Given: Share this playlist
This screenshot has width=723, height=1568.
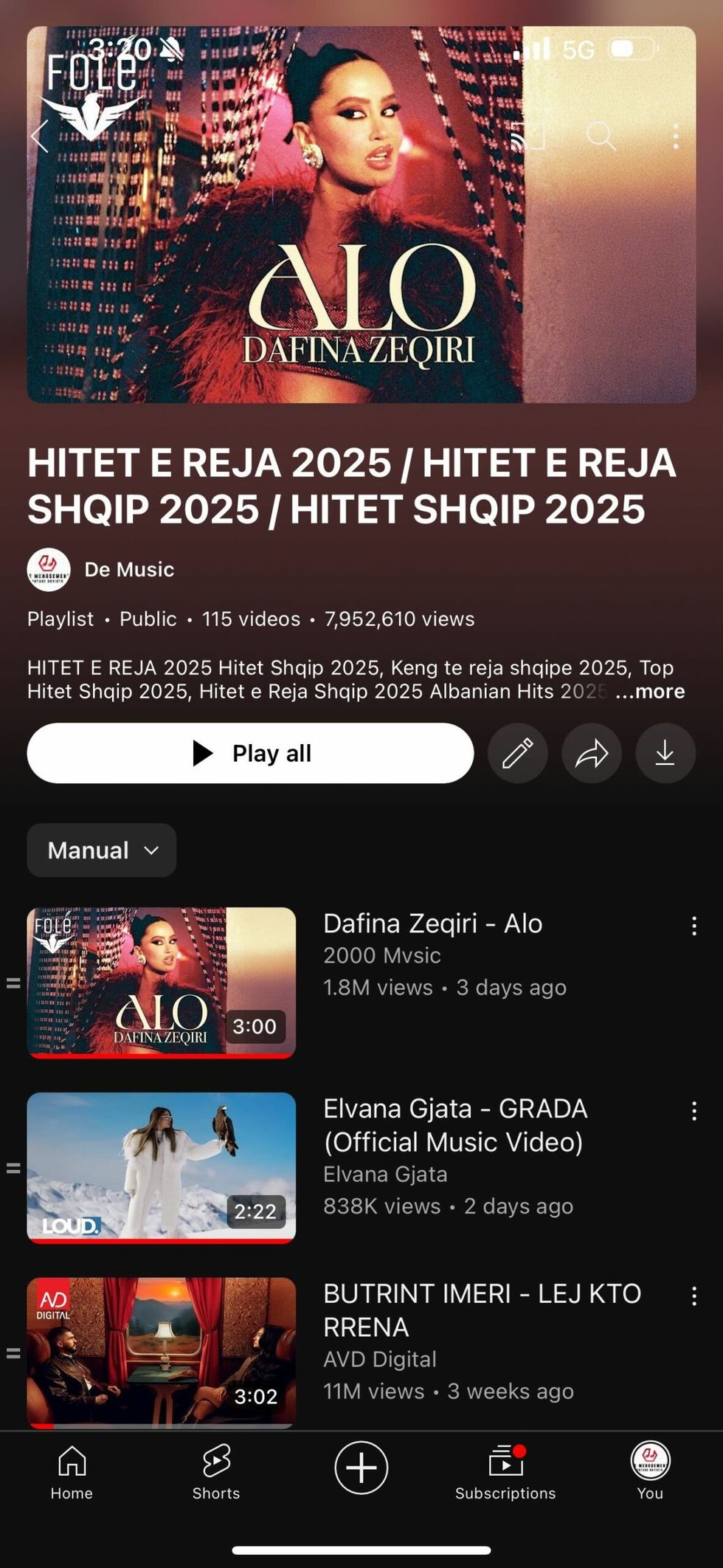Looking at the screenshot, I should coord(591,753).
